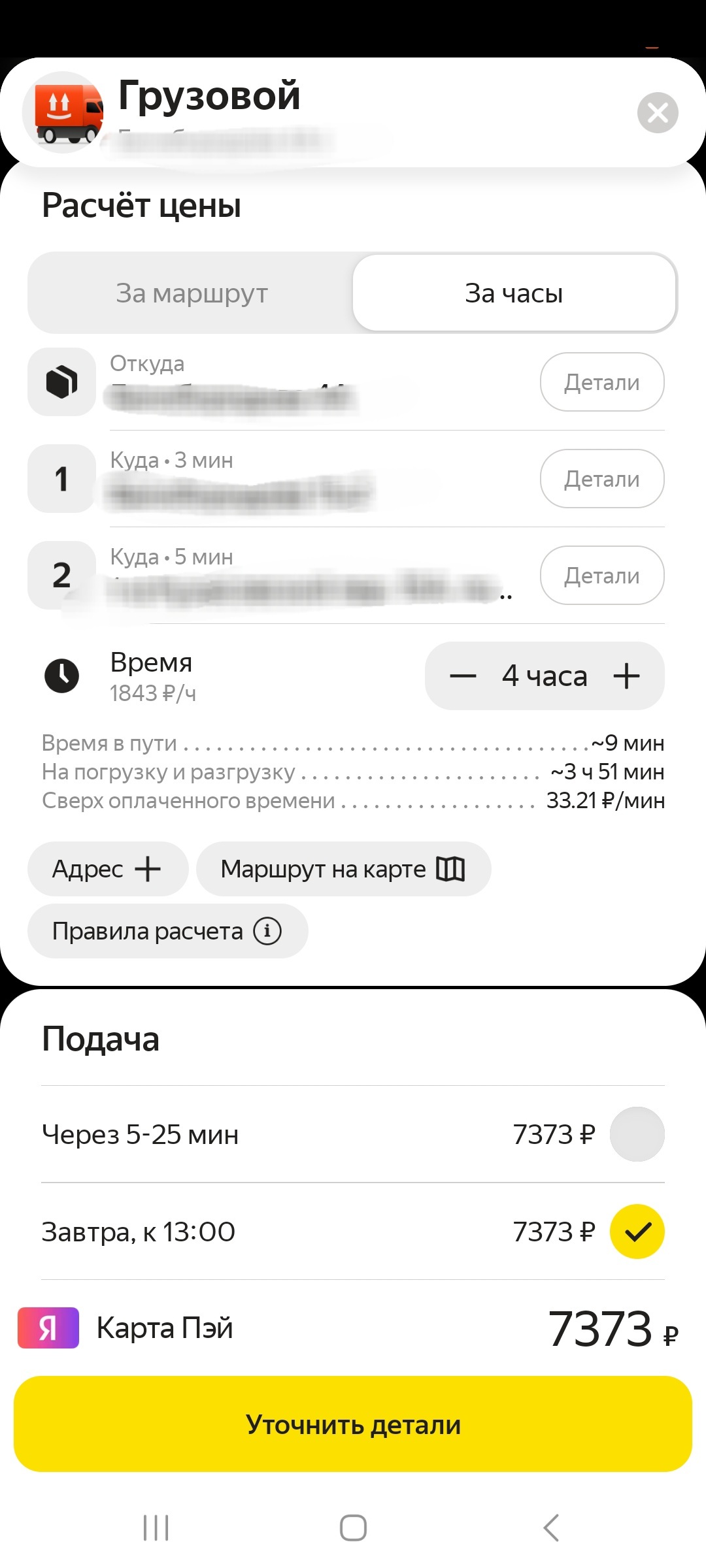Viewport: 706px width, 1568px height.
Task: Decrease rental time with the minus button
Action: pyautogui.click(x=463, y=676)
